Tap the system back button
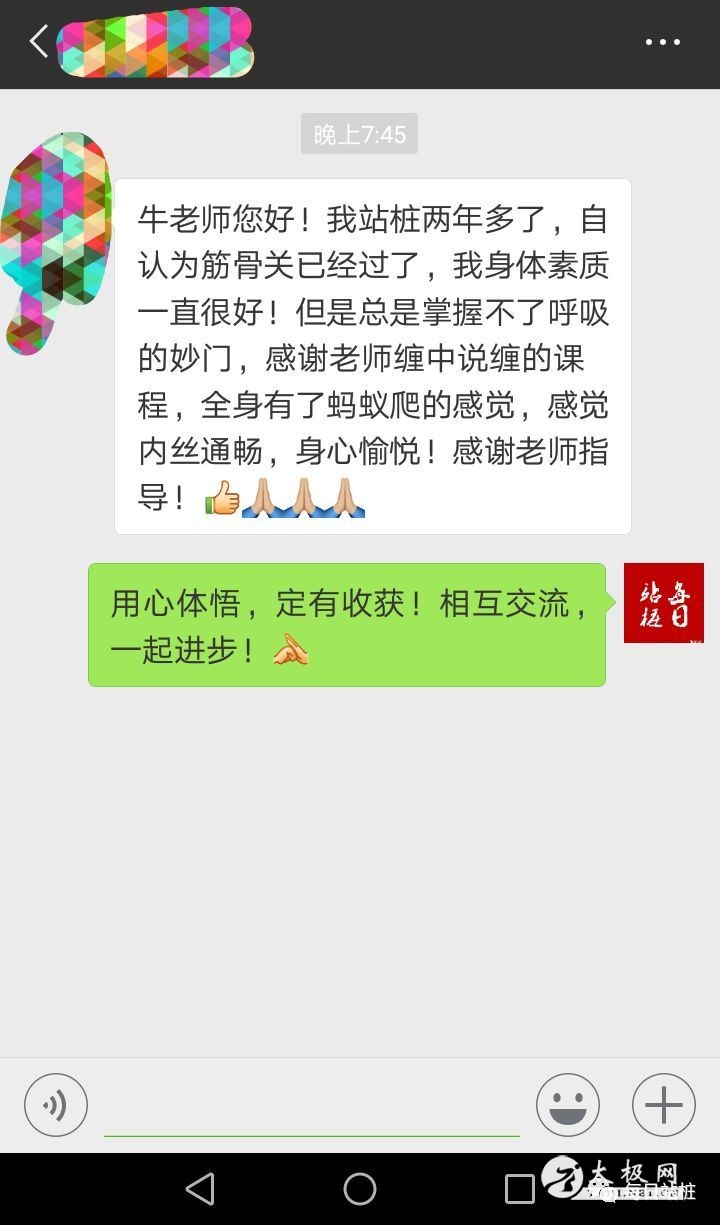The width and height of the screenshot is (720, 1225). (200, 1189)
